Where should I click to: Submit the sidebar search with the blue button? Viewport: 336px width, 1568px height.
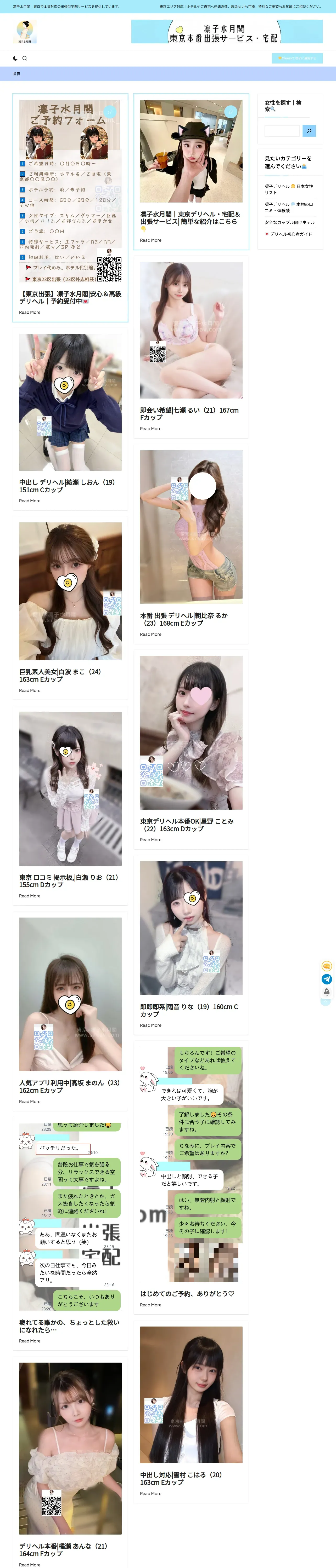click(309, 131)
